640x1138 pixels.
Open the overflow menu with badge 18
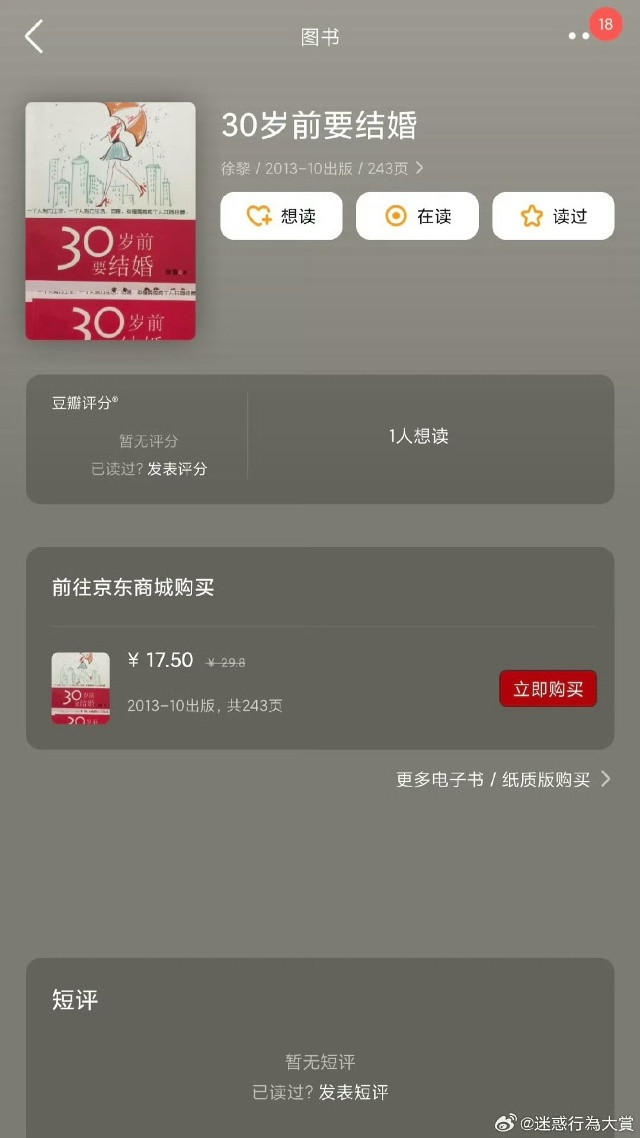(x=586, y=35)
